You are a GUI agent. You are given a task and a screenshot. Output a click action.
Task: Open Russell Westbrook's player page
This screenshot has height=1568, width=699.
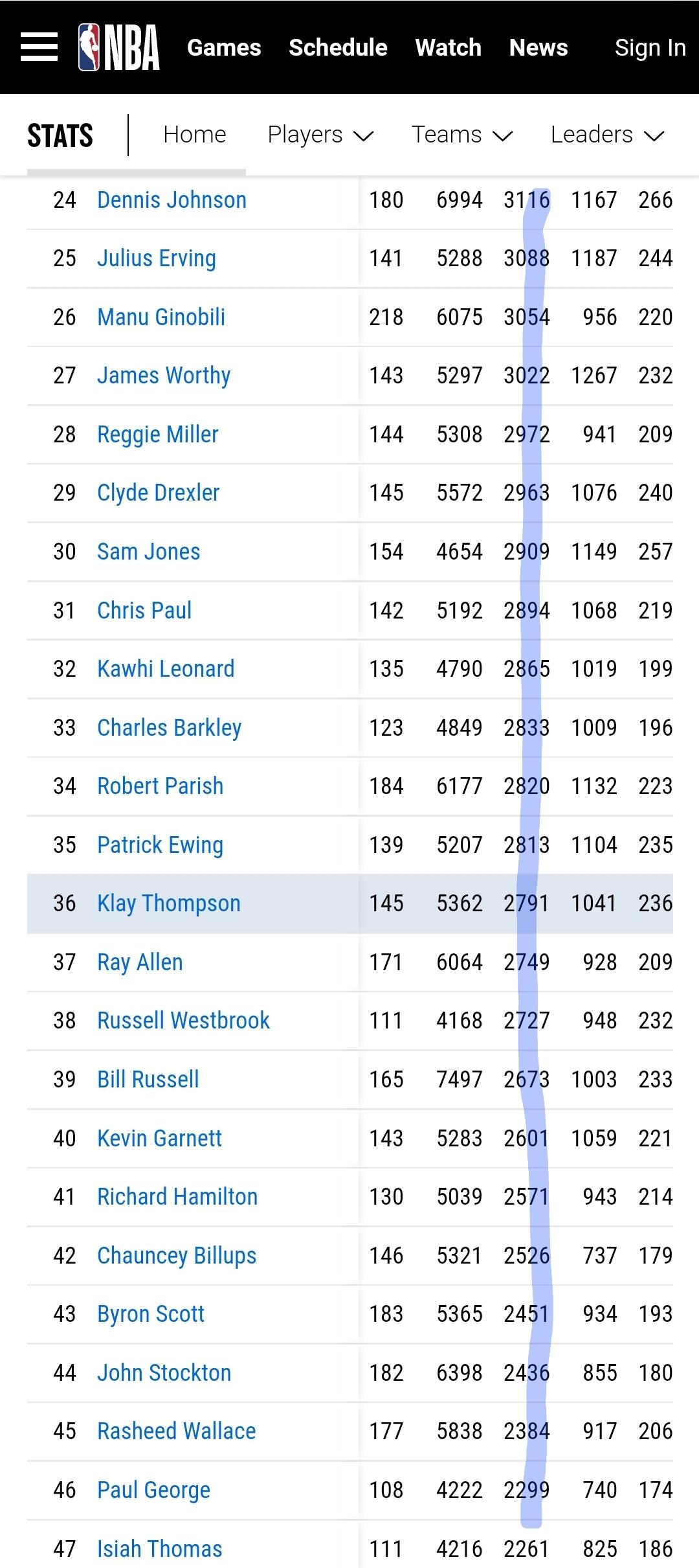click(183, 1021)
